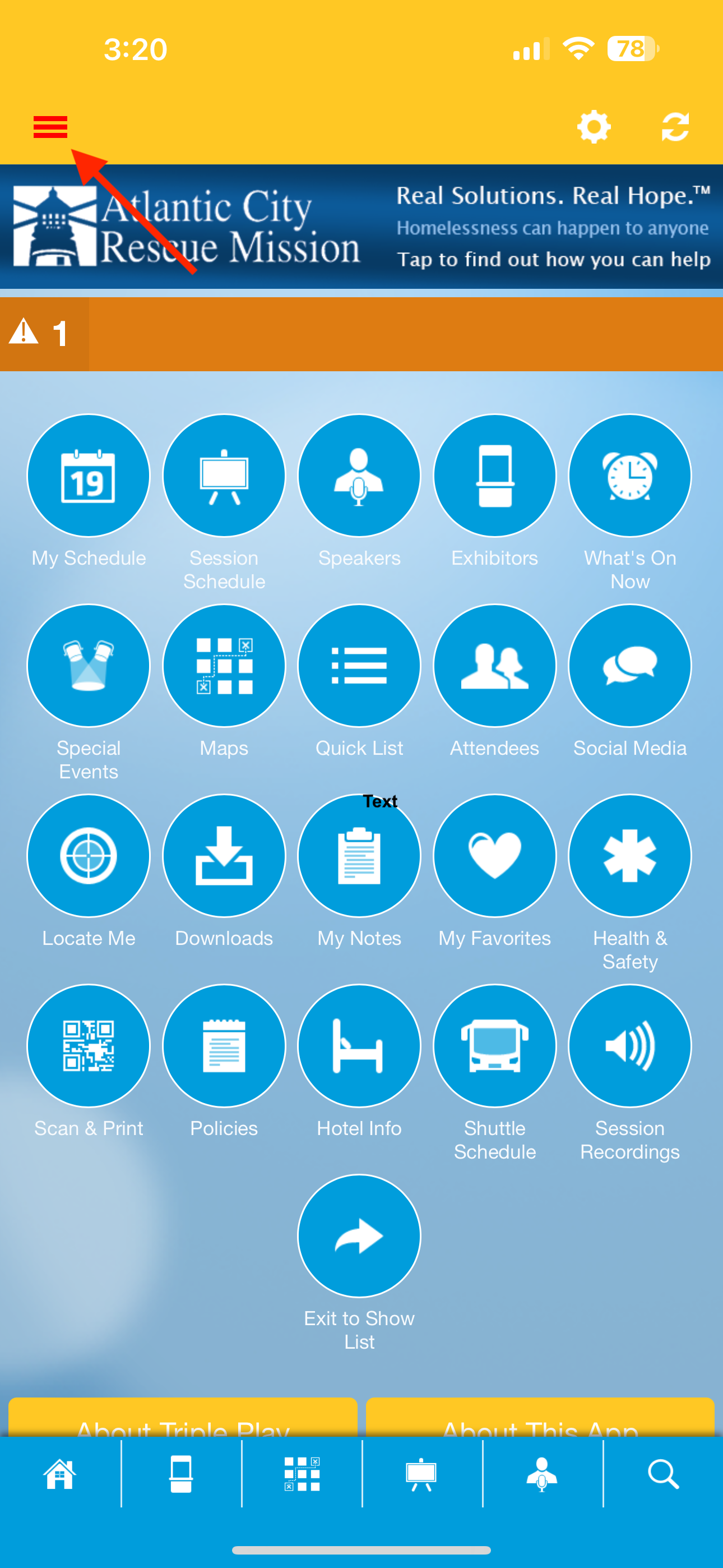Select Exit to Show List
The image size is (723, 1568).
[x=359, y=1235]
